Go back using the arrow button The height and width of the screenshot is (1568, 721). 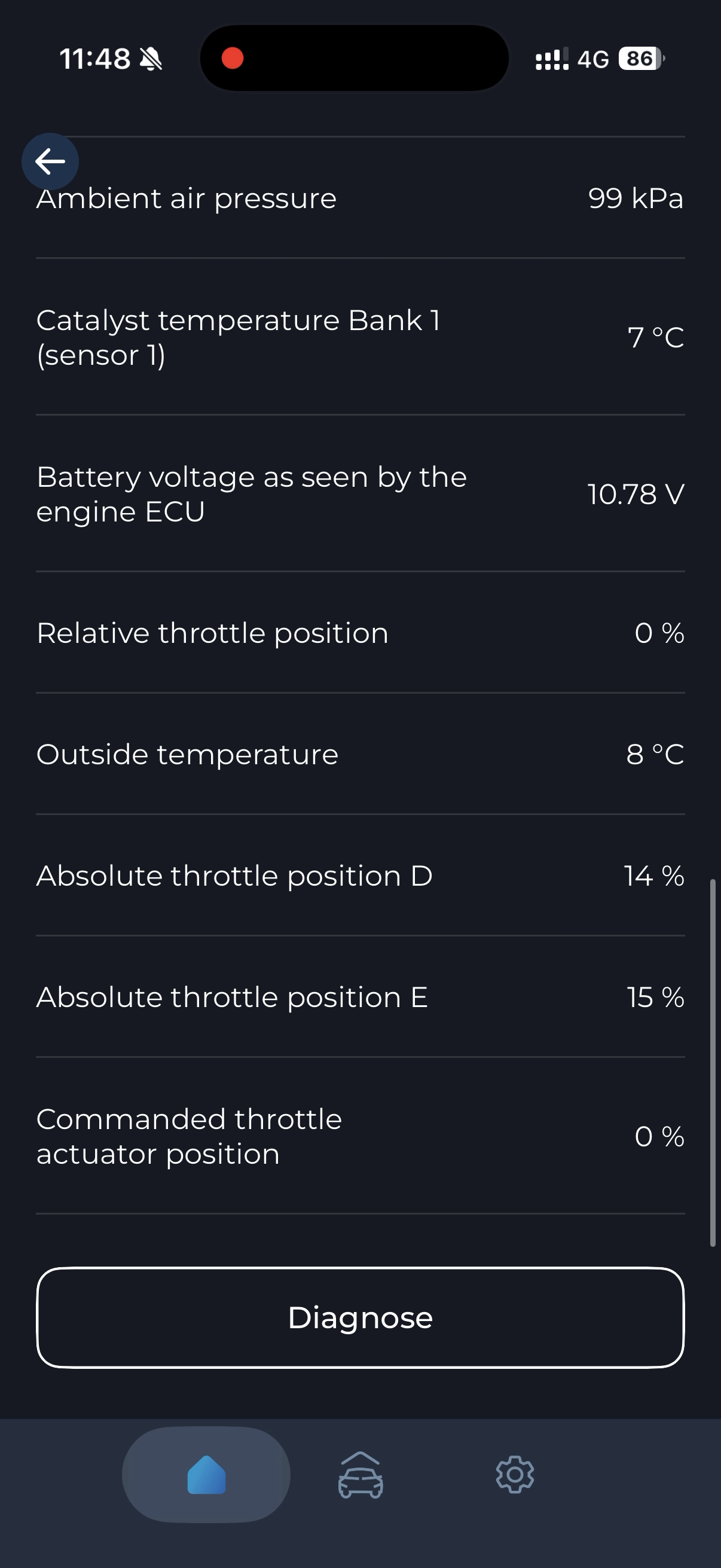point(50,161)
